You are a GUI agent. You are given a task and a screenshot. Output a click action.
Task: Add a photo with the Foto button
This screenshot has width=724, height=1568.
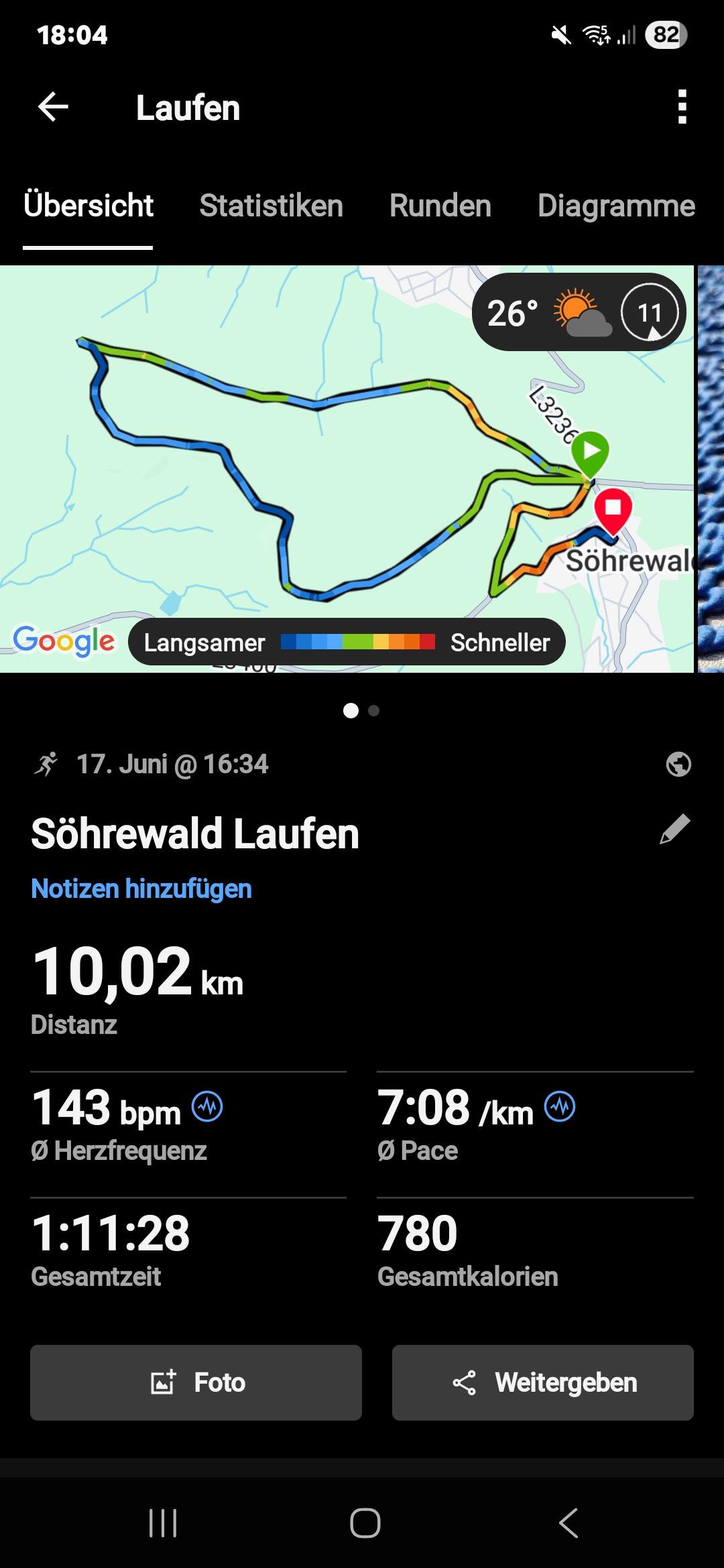tap(196, 1382)
